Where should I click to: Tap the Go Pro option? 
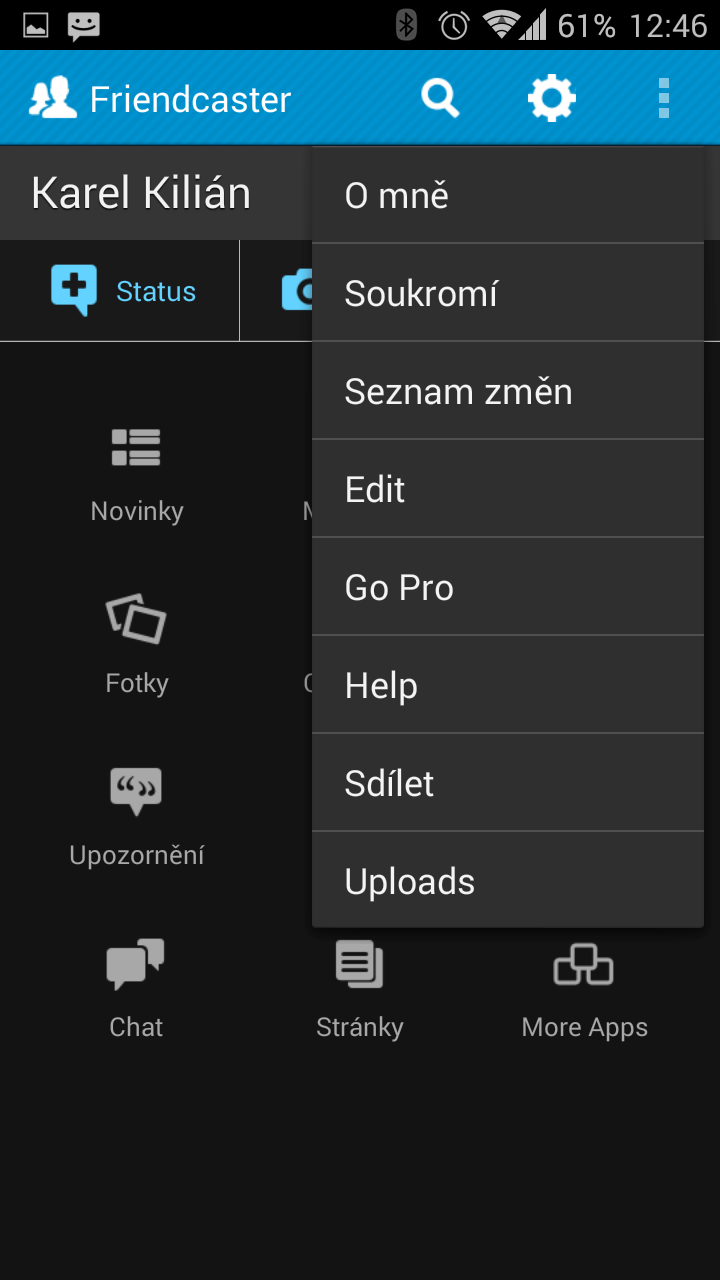508,587
